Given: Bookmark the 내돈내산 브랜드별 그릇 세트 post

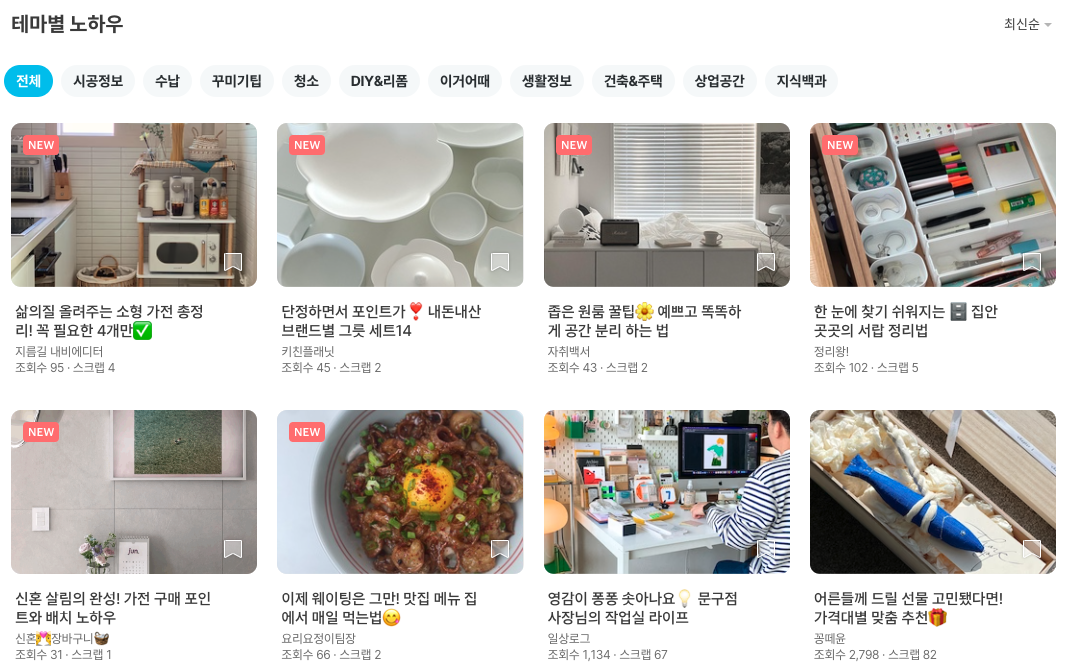Looking at the screenshot, I should [x=500, y=262].
